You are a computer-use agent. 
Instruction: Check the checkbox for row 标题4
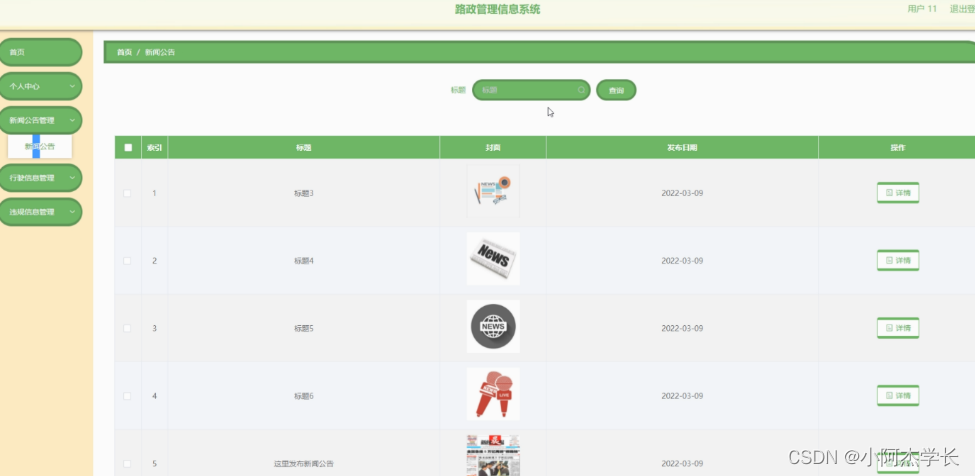click(x=128, y=261)
